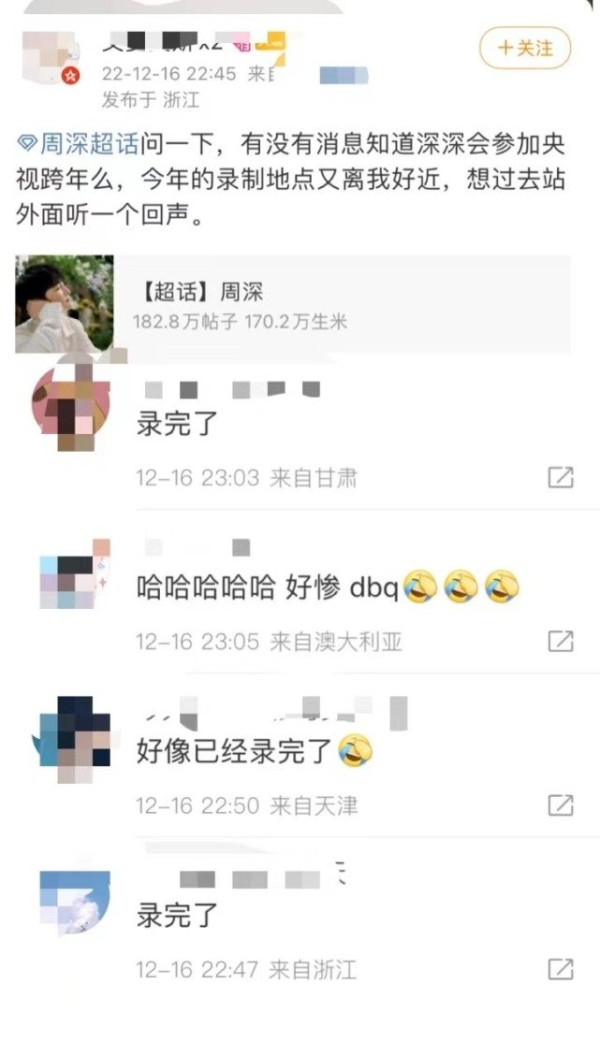Screen dimensions: 600x1043
Task: Share the 哈哈哈哈哈 好惨 comment from 澳大利亚
Action: click(x=560, y=641)
